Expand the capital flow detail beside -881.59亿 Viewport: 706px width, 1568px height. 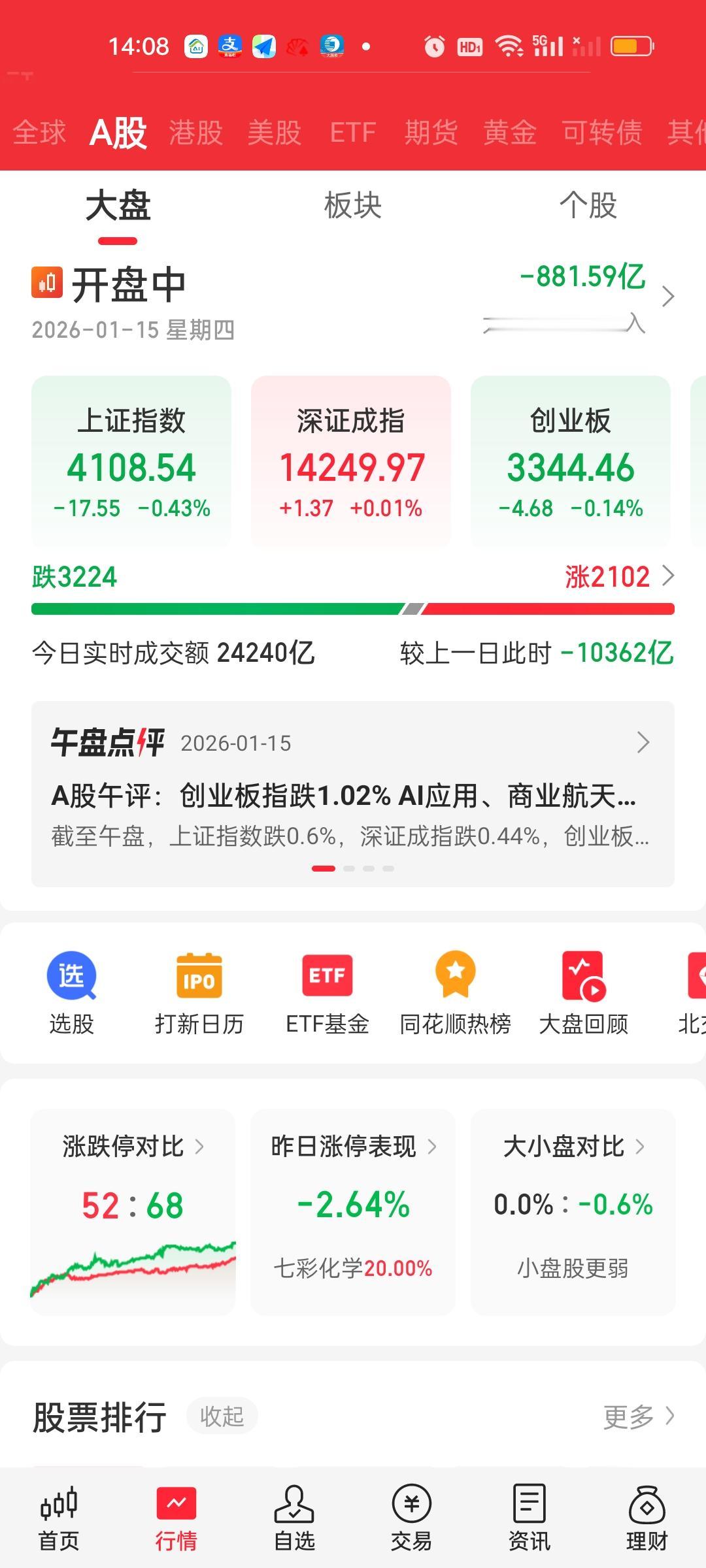click(x=669, y=294)
